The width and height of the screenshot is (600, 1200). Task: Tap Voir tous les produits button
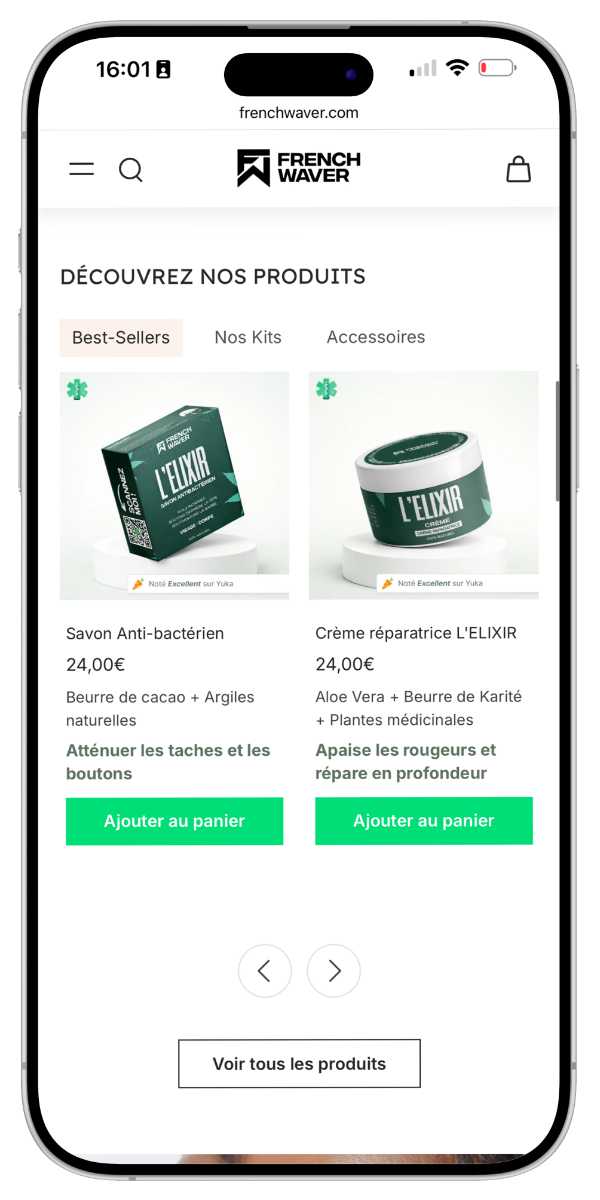pyautogui.click(x=299, y=1064)
